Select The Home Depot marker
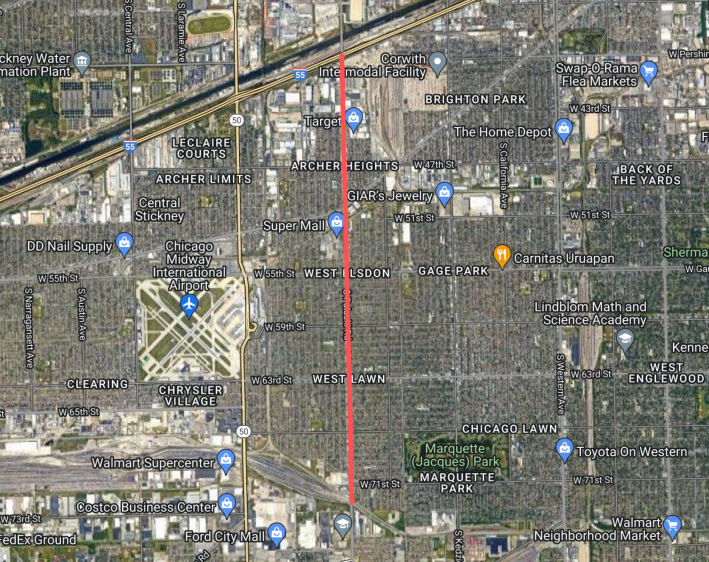Screen dimensions: 709x562 point(564,130)
